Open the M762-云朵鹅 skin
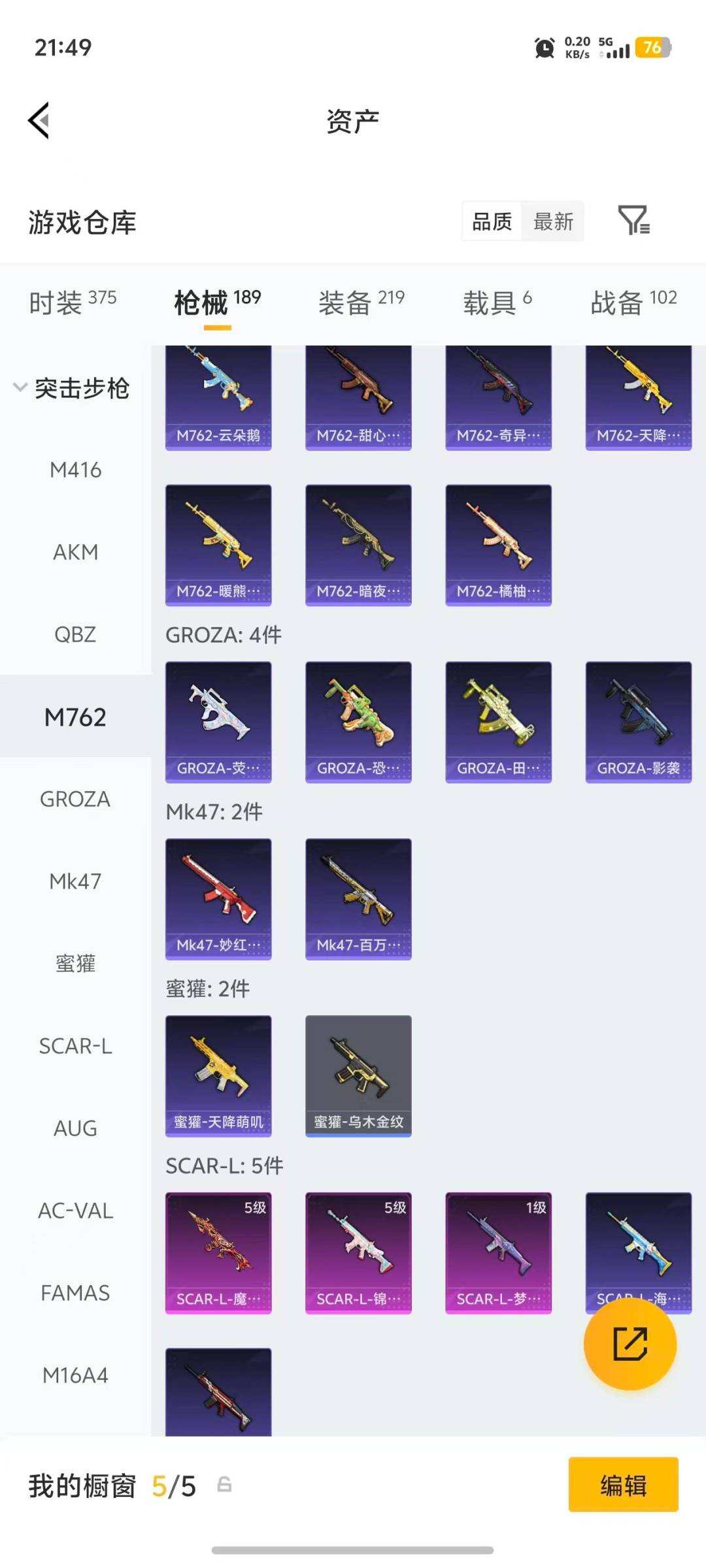706x1568 pixels. point(218,397)
